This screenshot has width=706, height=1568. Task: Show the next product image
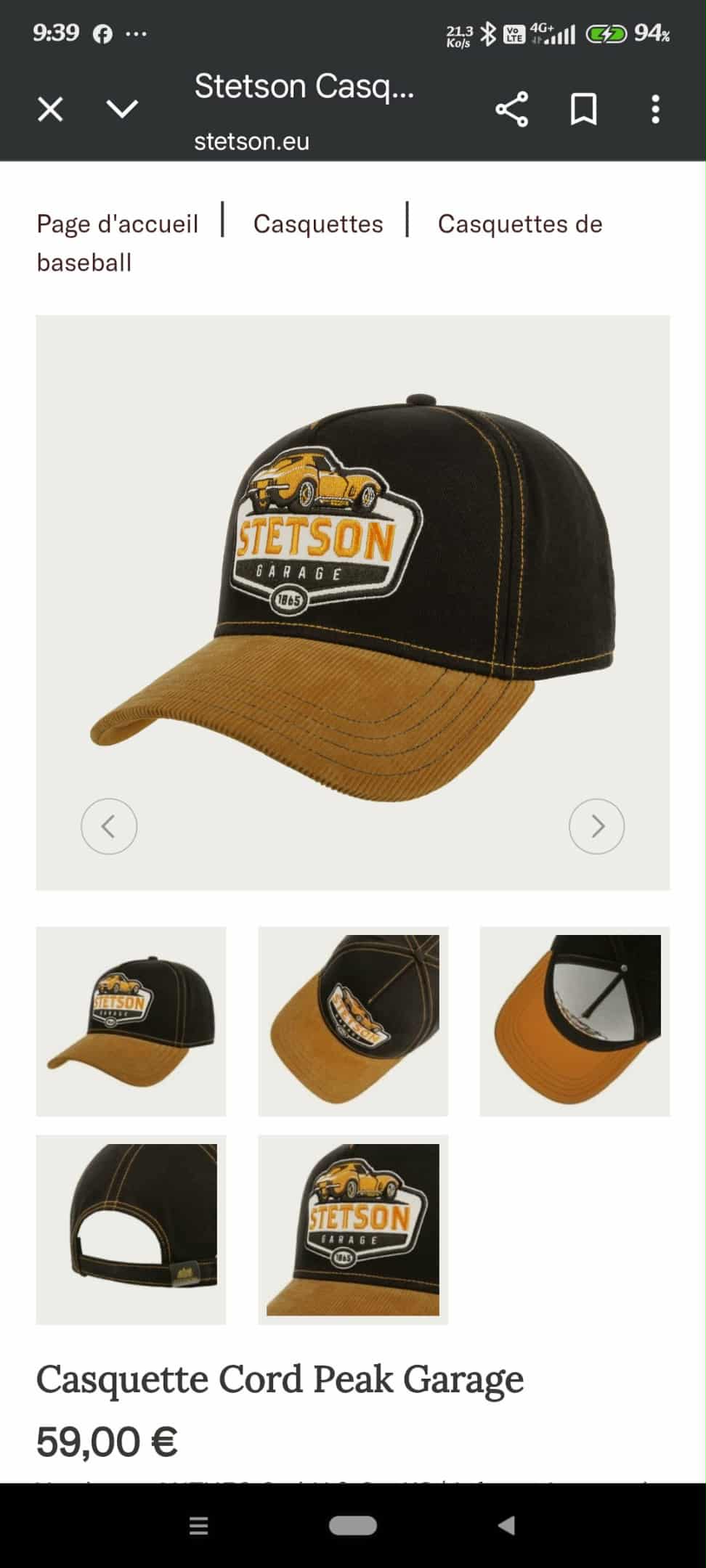tap(596, 826)
